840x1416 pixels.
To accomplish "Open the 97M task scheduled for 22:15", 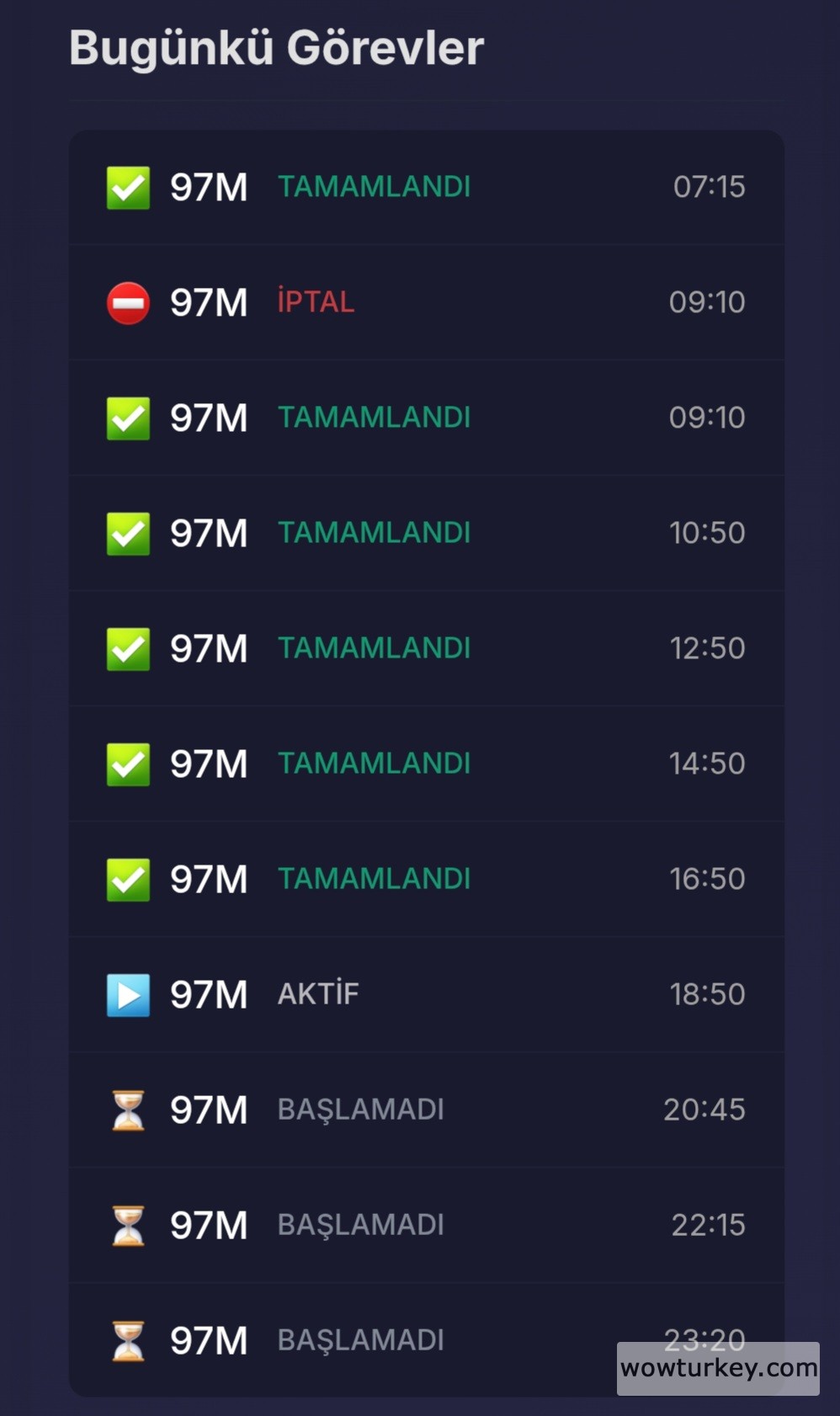I will click(426, 1225).
